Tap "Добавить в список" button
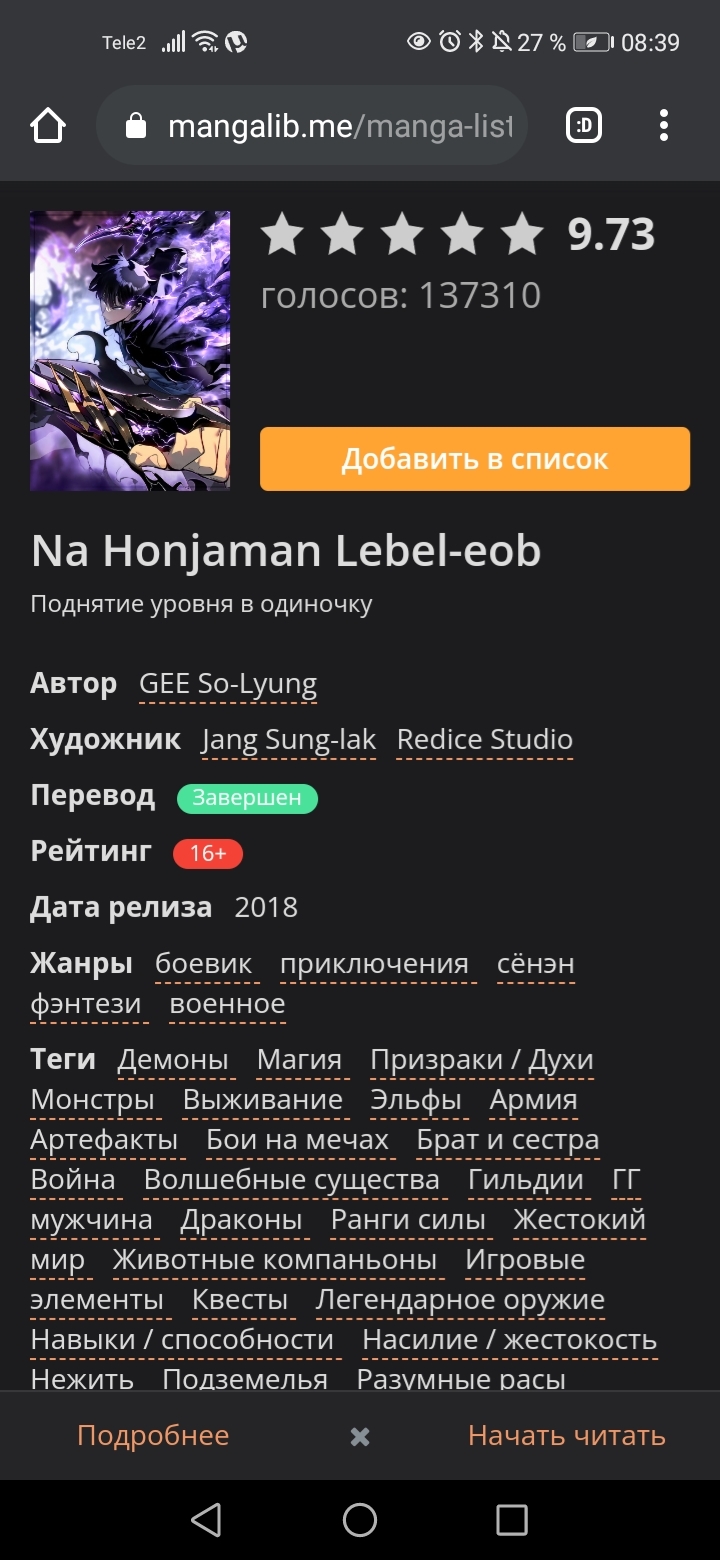Image resolution: width=720 pixels, height=1560 pixels. (475, 459)
